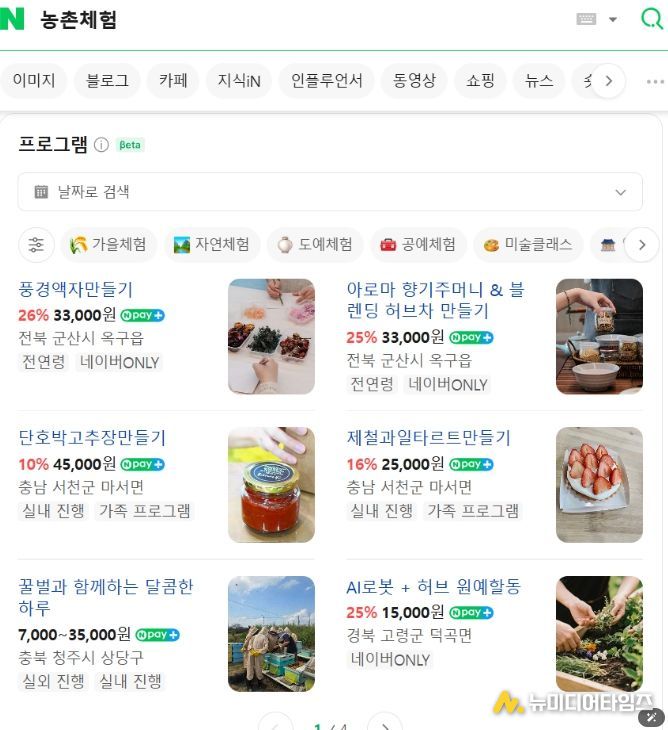
Task: Open the AI로봇 + 허브 원예활동 program
Action: (433, 587)
